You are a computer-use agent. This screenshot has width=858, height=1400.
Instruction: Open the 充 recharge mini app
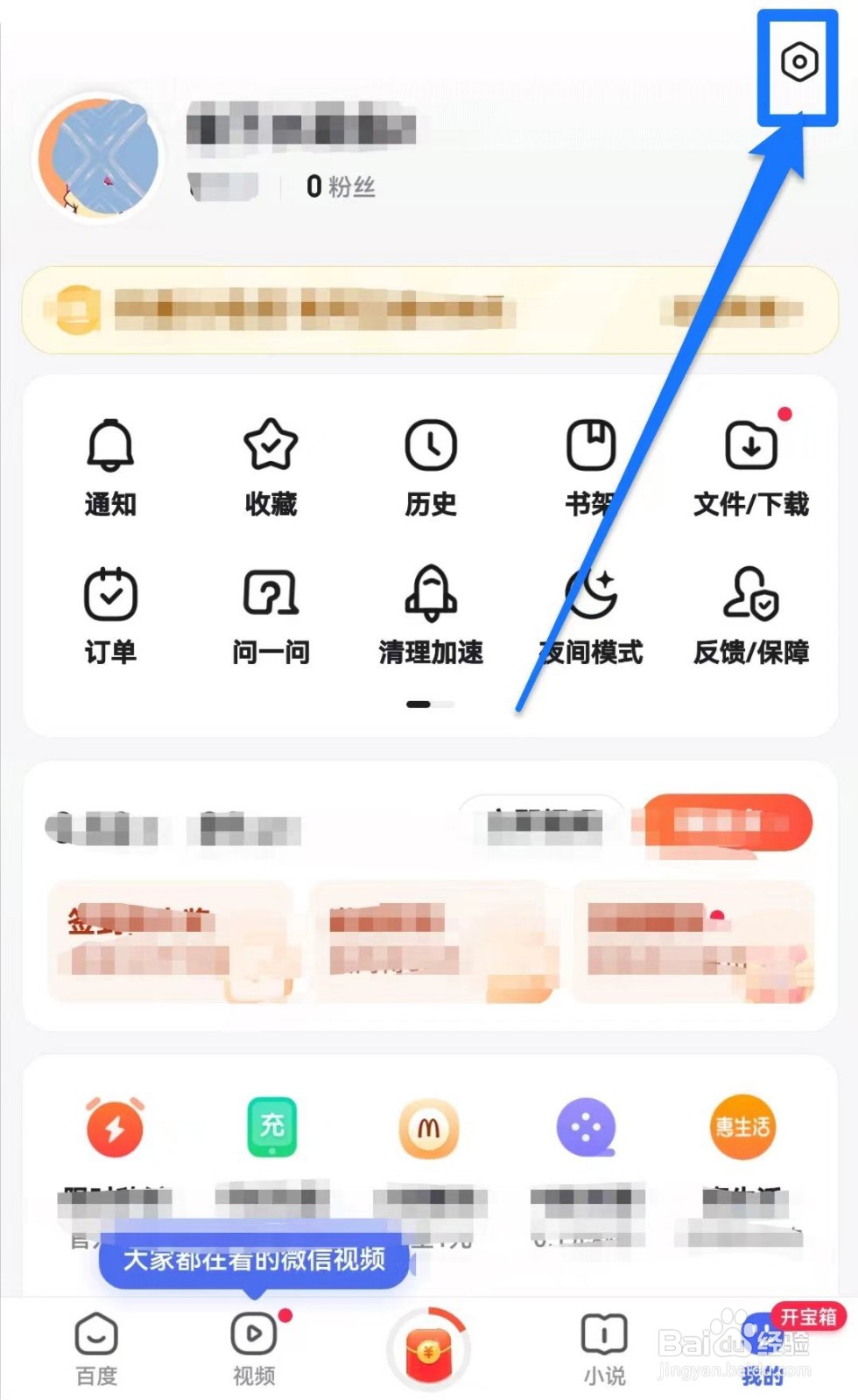pyautogui.click(x=270, y=1129)
